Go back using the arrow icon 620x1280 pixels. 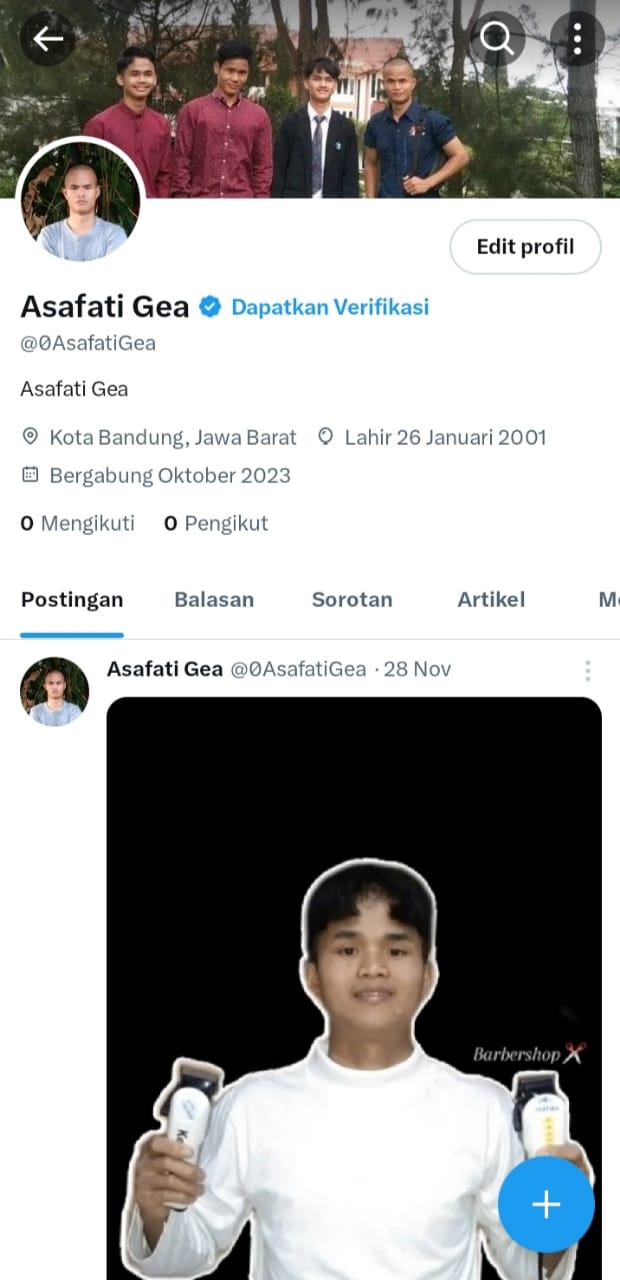click(x=47, y=39)
